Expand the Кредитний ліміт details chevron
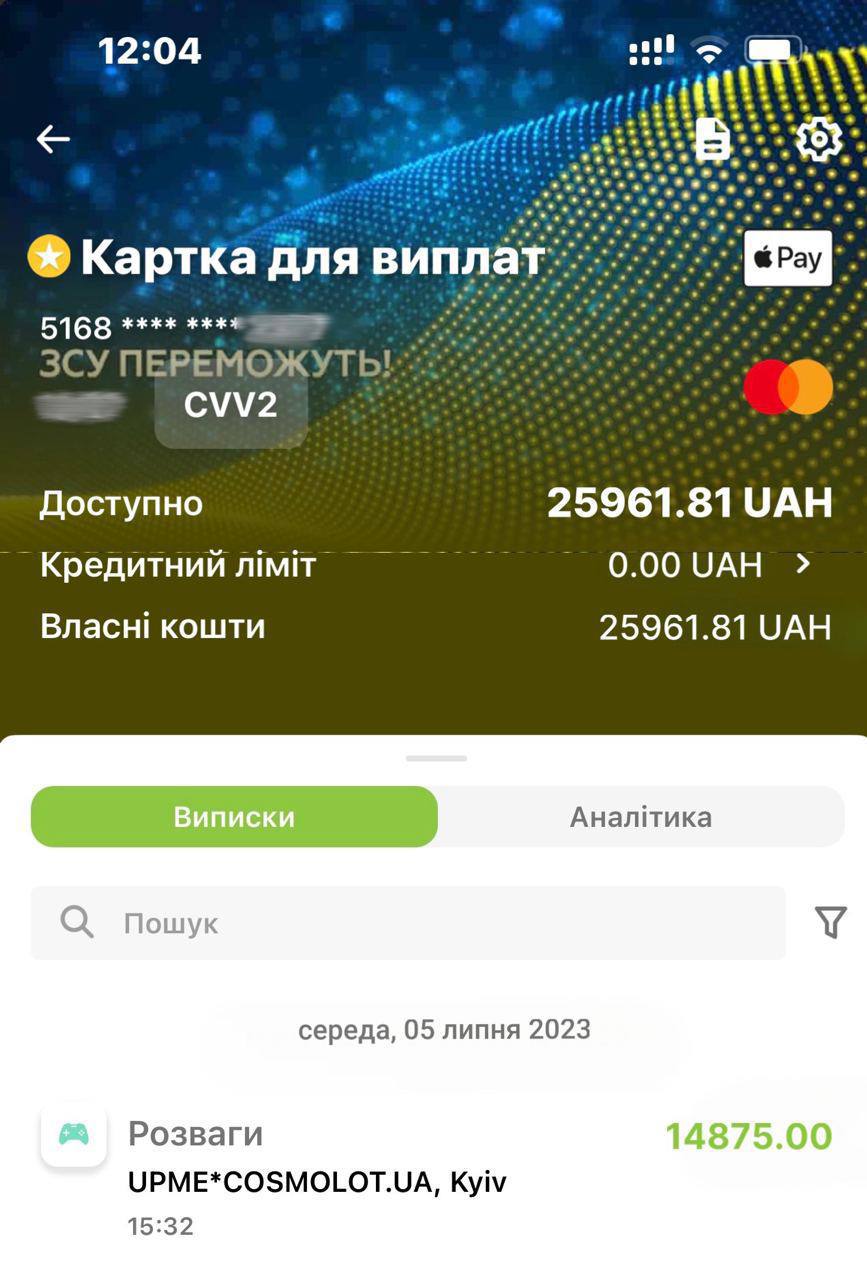This screenshot has height=1280, width=867. 803,564
